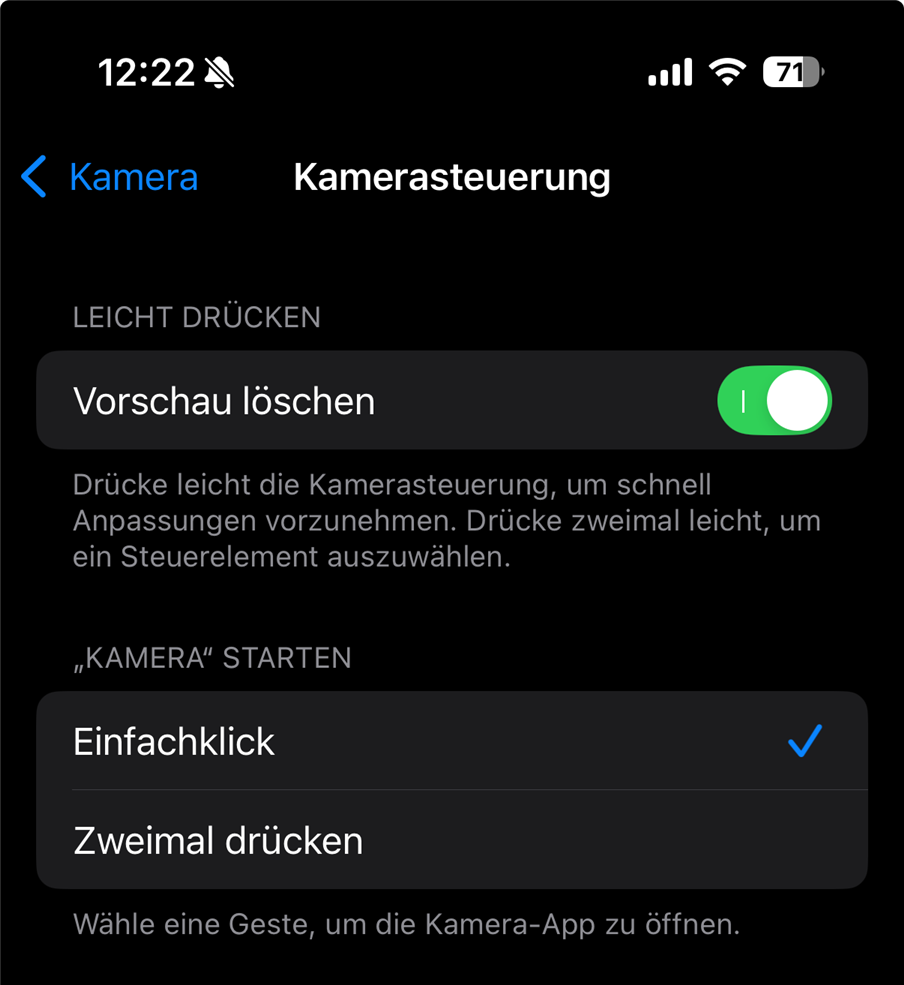This screenshot has width=904, height=985.
Task: Select Einfachklick to start the camera
Action: 450,742
